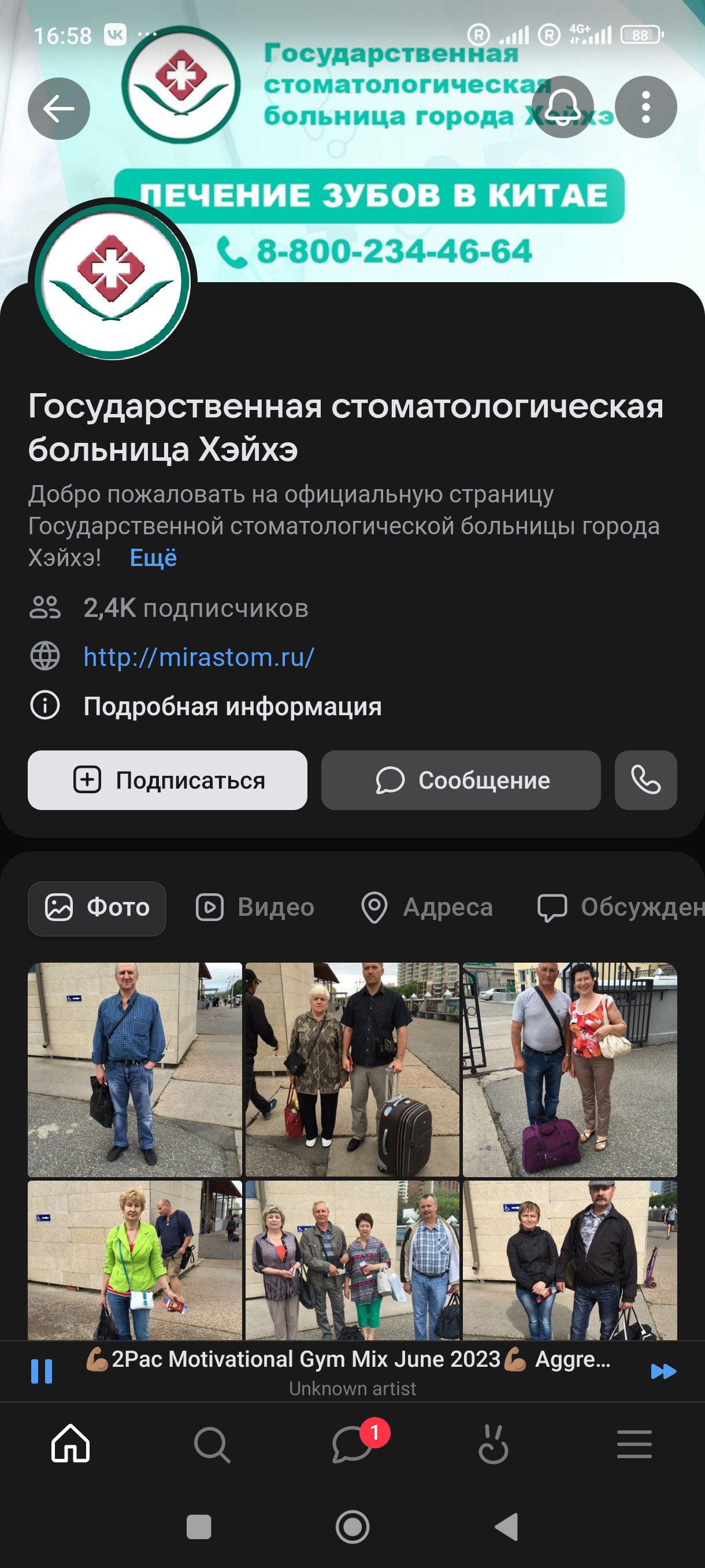This screenshot has height=1568, width=705.
Task: Open the three-dot overflow menu
Action: [645, 107]
